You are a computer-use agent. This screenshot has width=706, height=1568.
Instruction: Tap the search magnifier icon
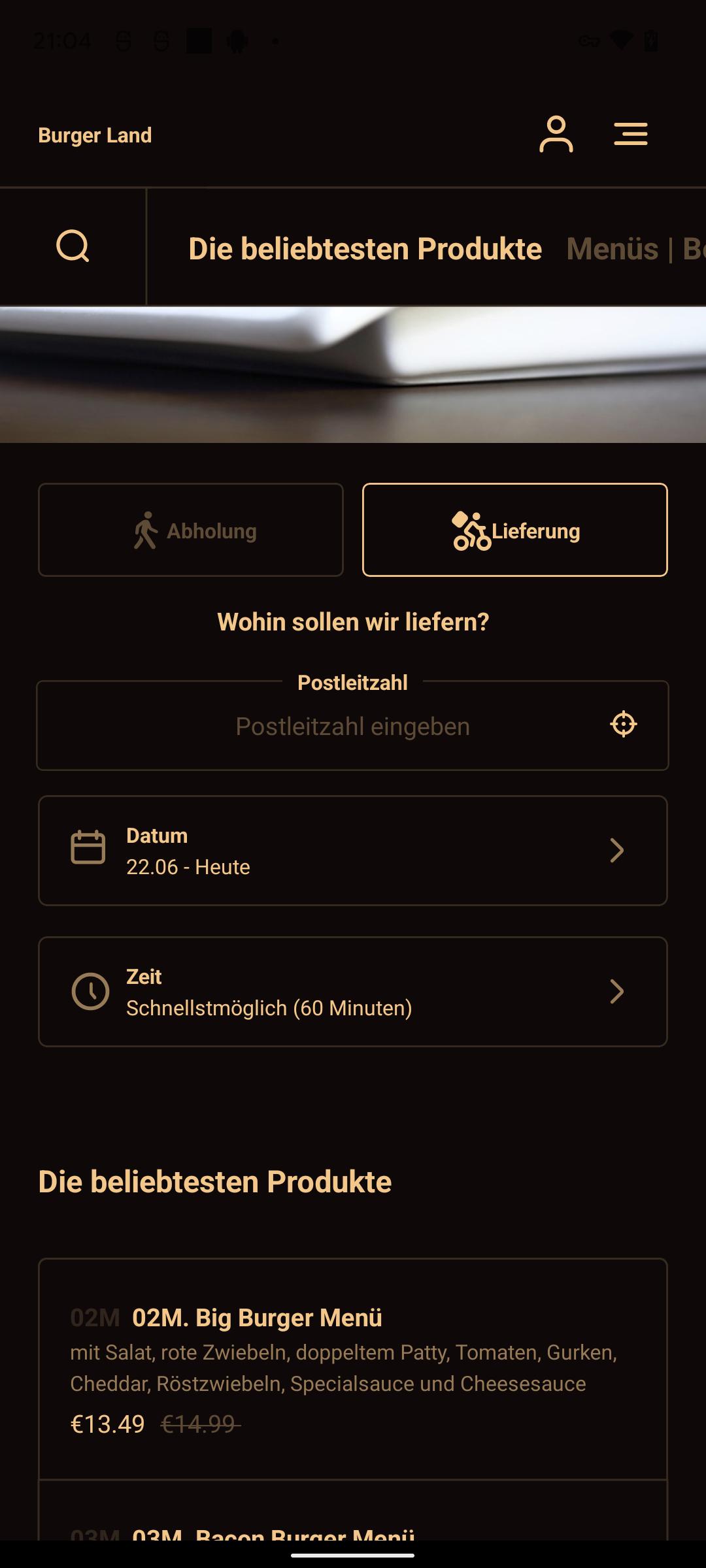73,246
